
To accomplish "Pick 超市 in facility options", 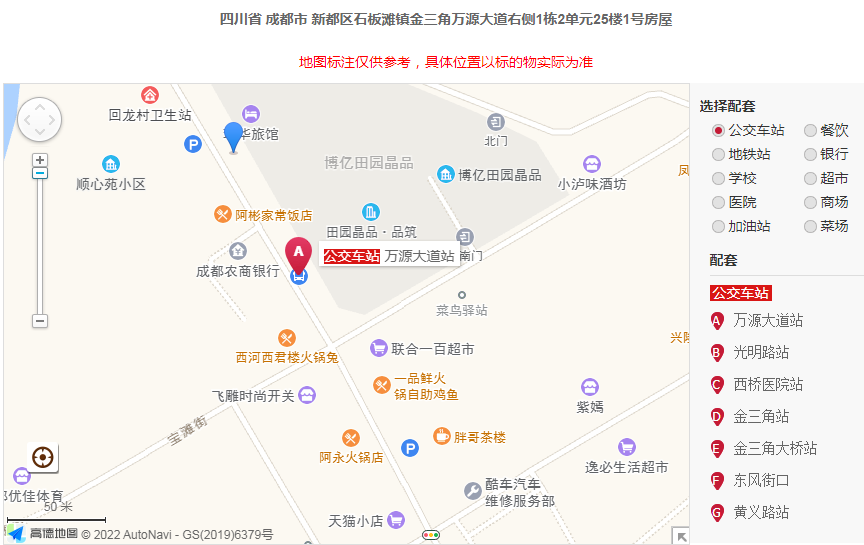I will pyautogui.click(x=810, y=178).
